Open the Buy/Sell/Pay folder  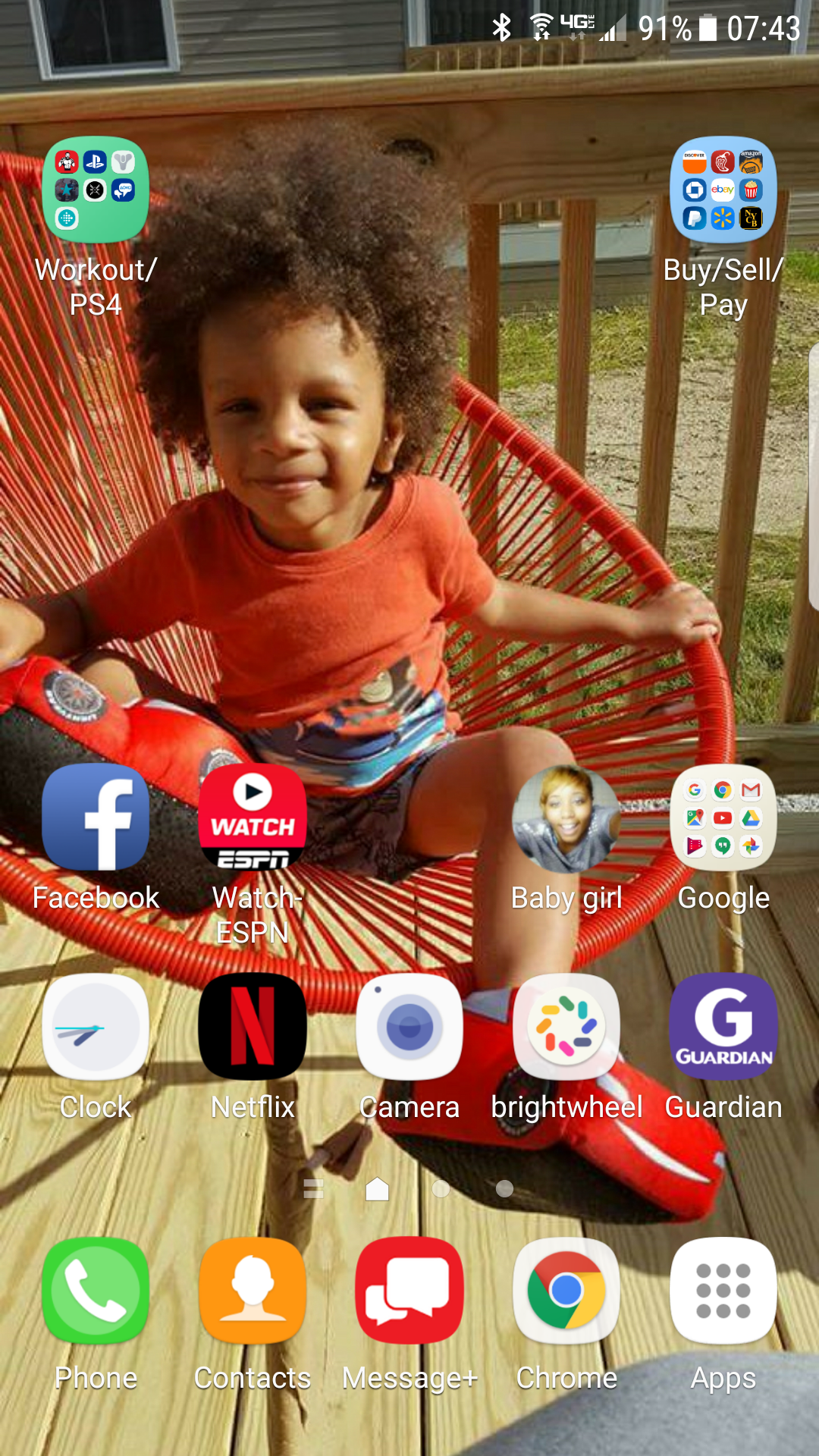(x=723, y=190)
